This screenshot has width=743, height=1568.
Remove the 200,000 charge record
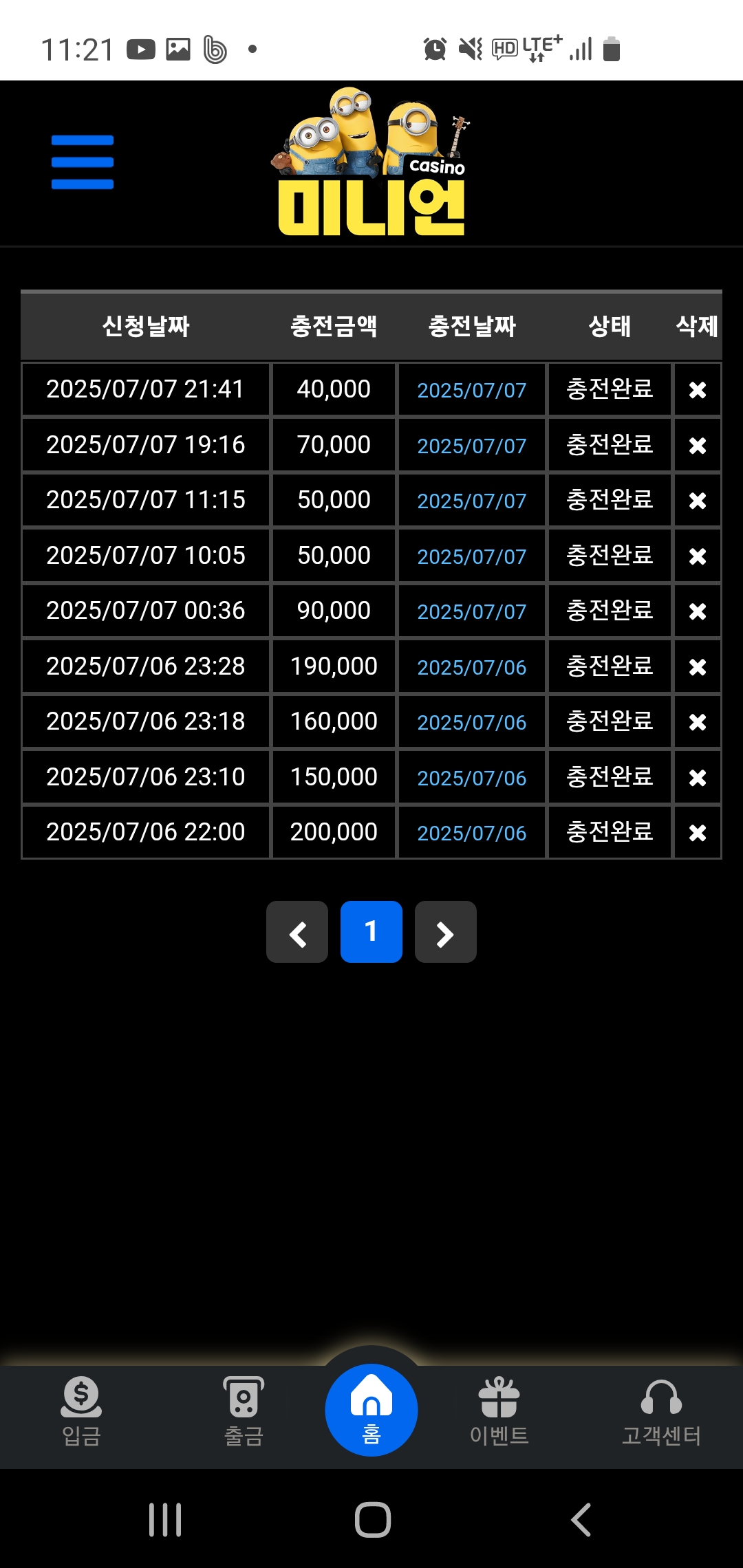(x=698, y=833)
